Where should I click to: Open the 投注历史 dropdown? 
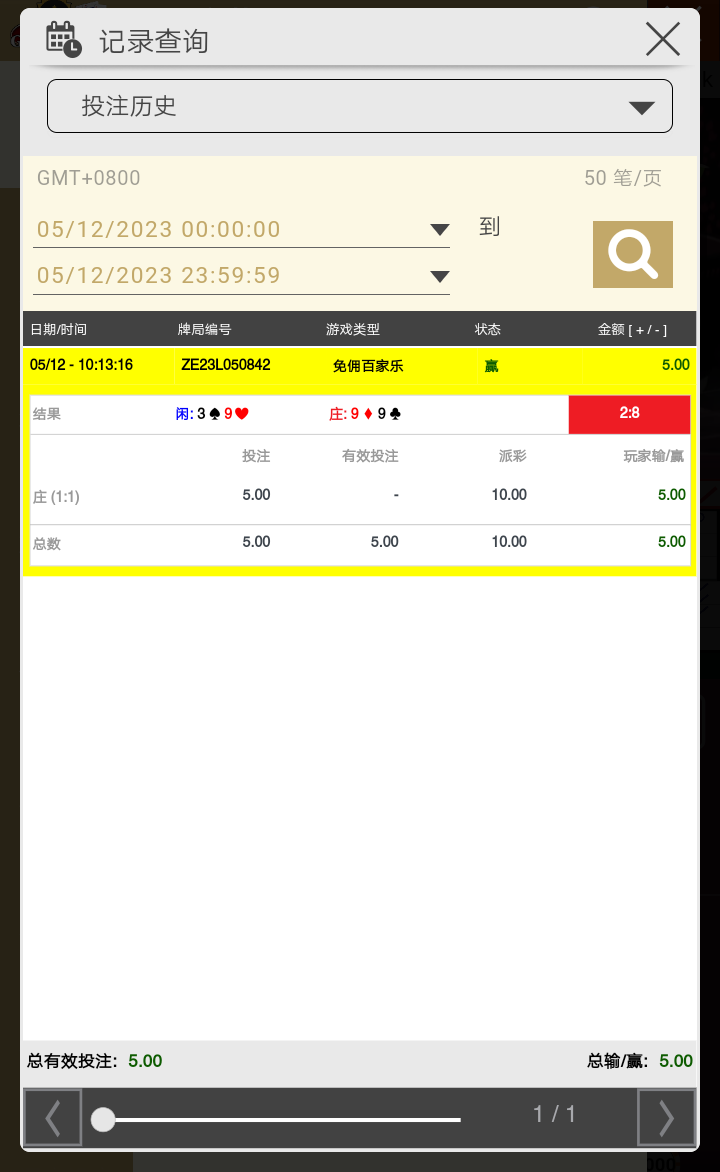tap(360, 106)
